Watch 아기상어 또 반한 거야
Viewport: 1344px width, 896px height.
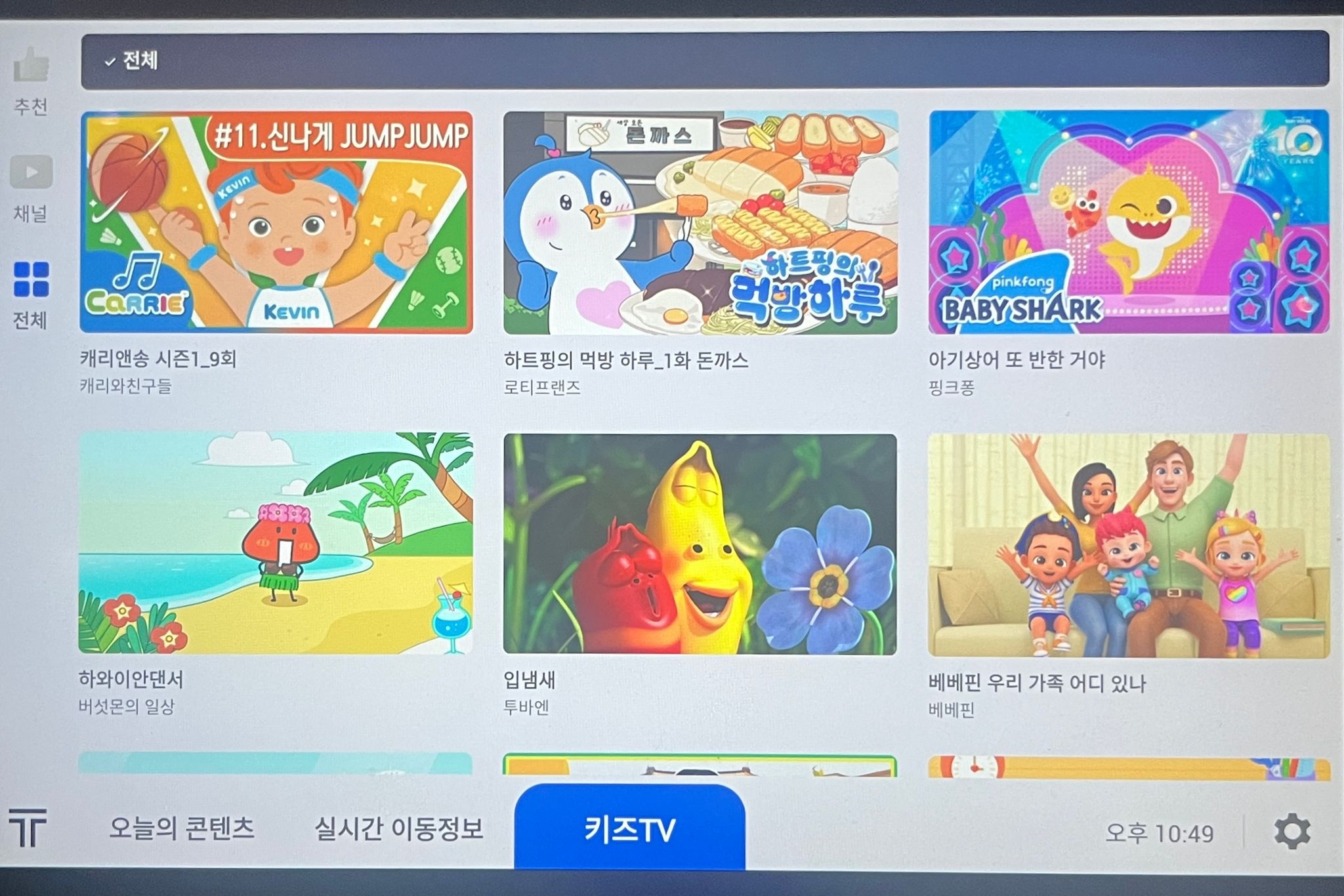(1127, 222)
